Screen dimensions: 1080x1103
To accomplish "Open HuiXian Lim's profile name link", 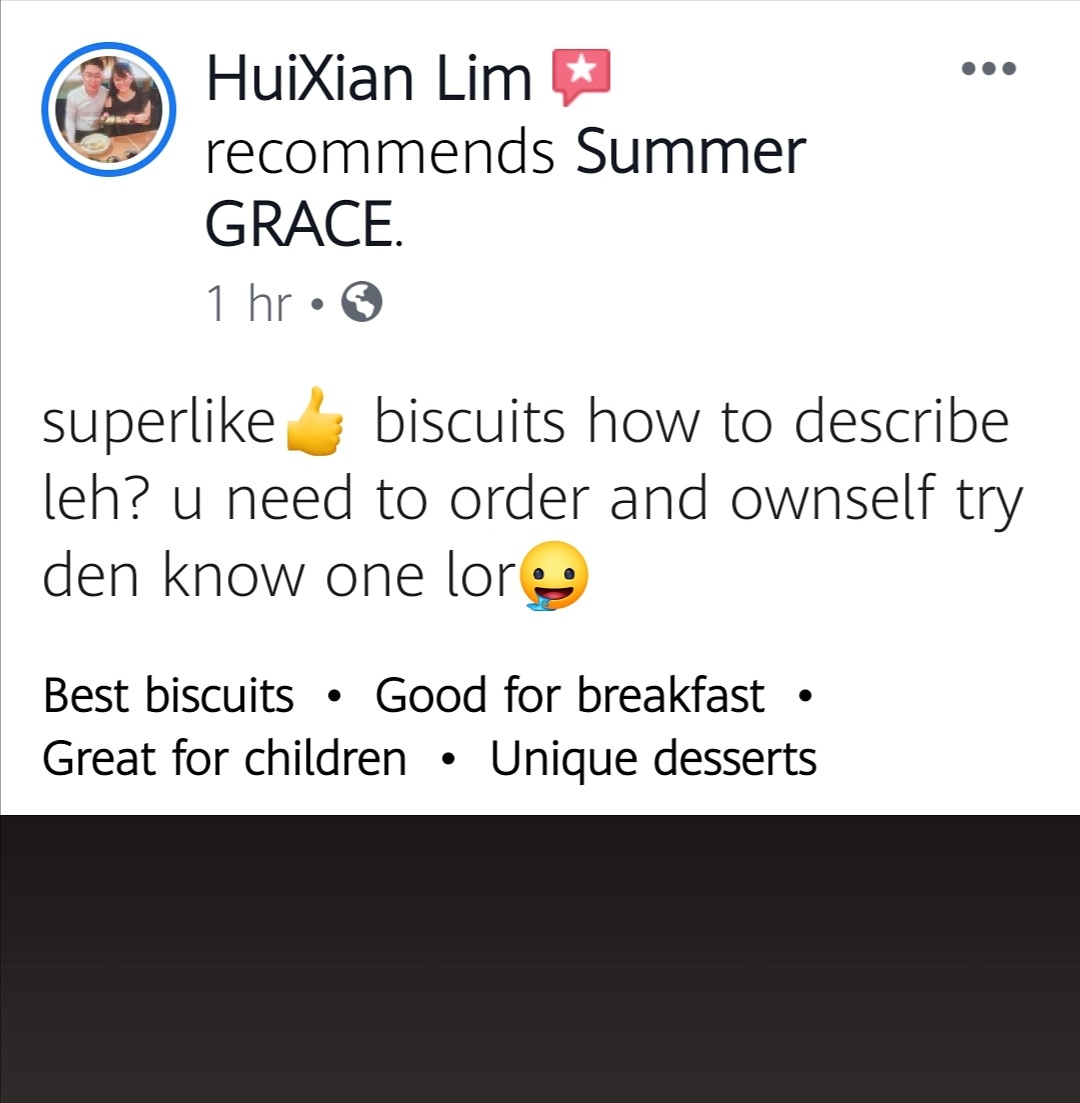I will pos(369,78).
